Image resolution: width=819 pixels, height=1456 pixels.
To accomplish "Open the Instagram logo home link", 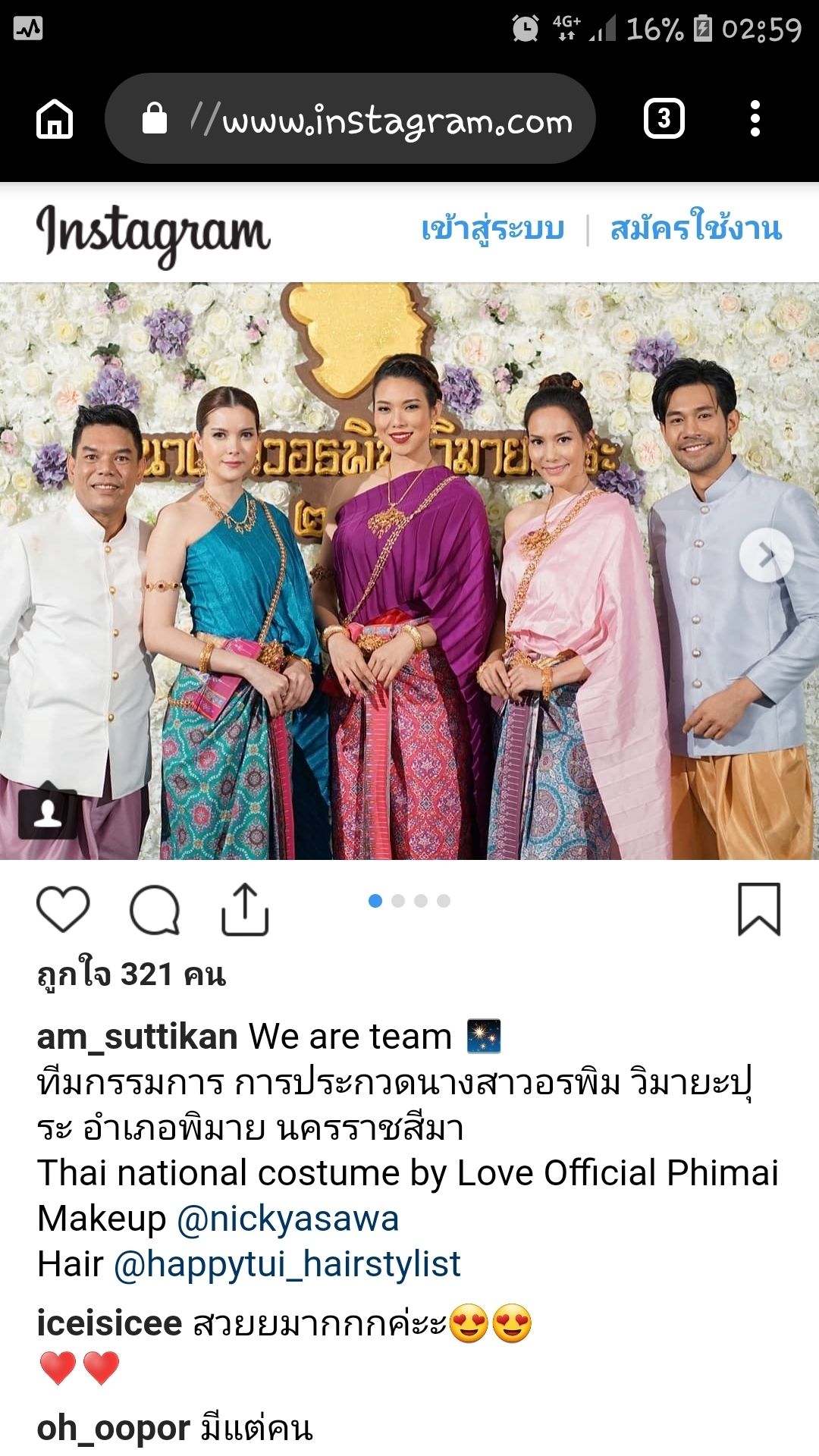I will (x=153, y=232).
